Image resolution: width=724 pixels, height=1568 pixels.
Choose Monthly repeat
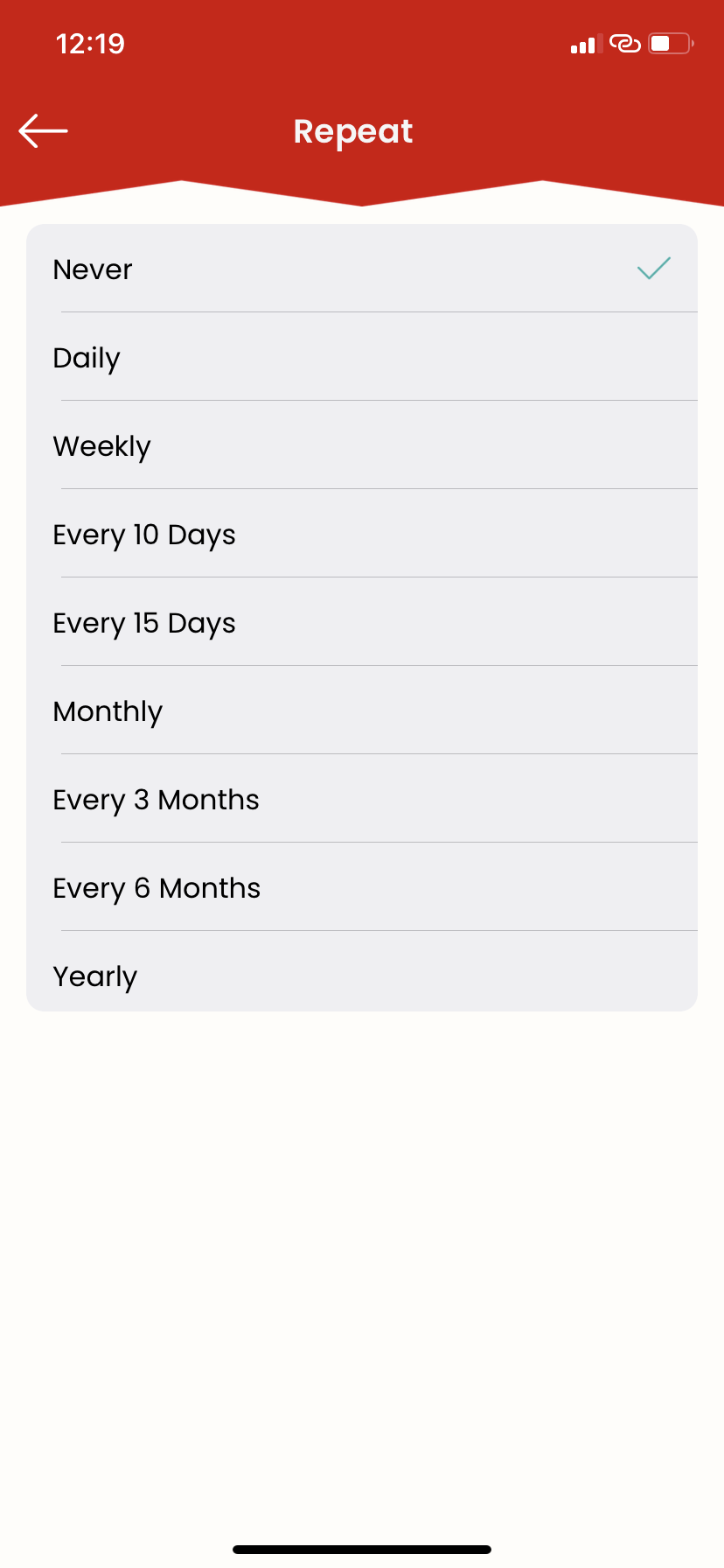pyautogui.click(x=362, y=710)
